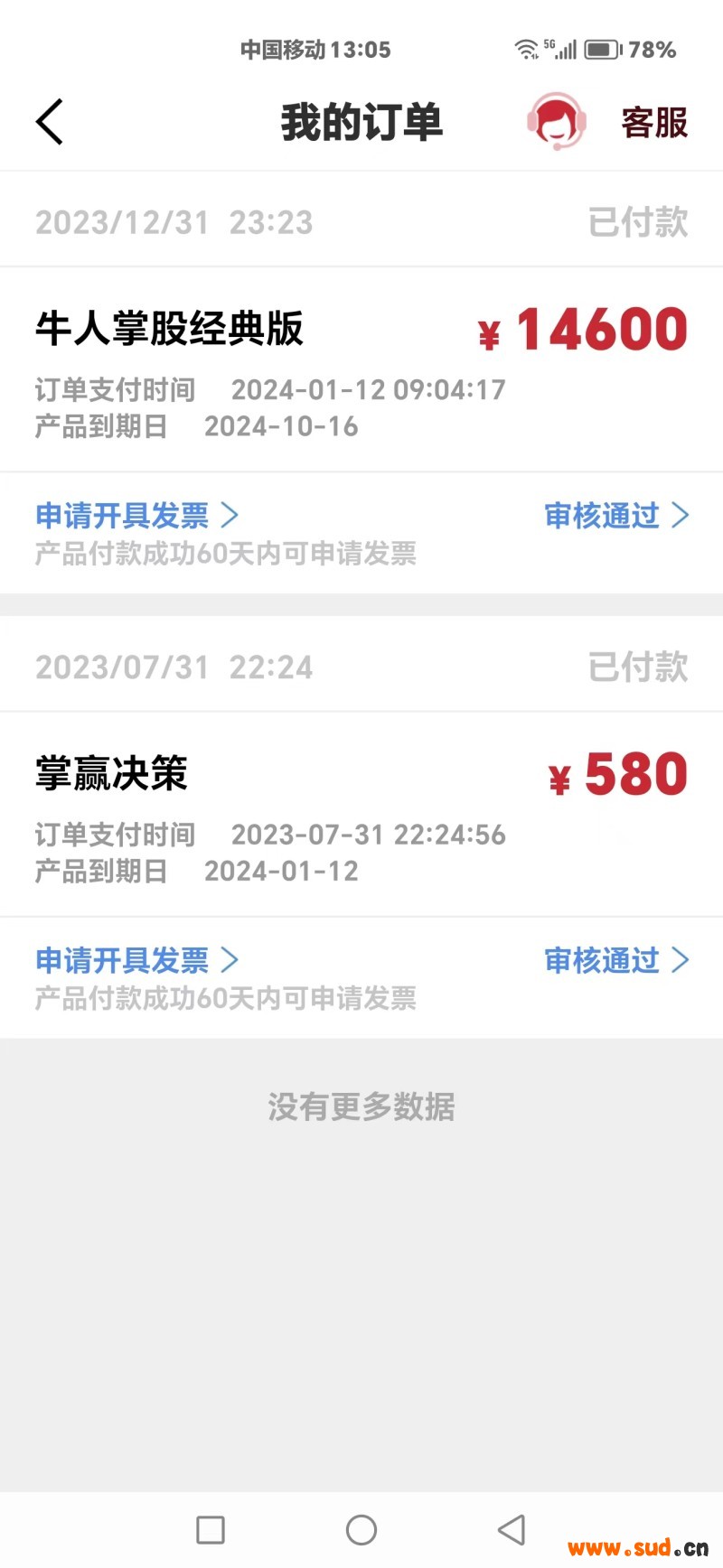Contact 客服 customer service
This screenshot has height=1568, width=723.
(x=607, y=122)
